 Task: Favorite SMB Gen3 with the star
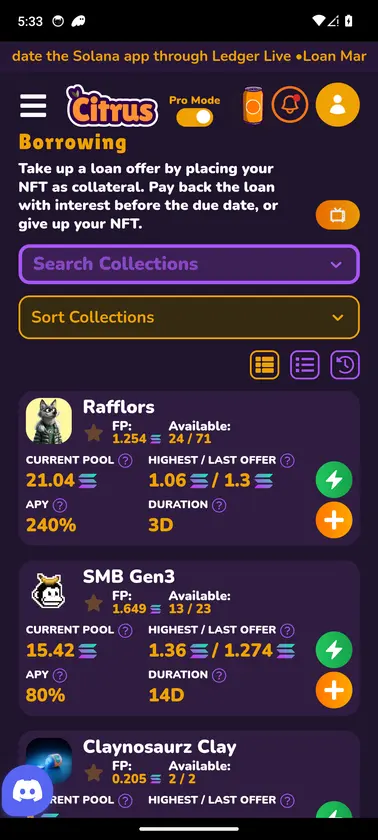click(94, 603)
